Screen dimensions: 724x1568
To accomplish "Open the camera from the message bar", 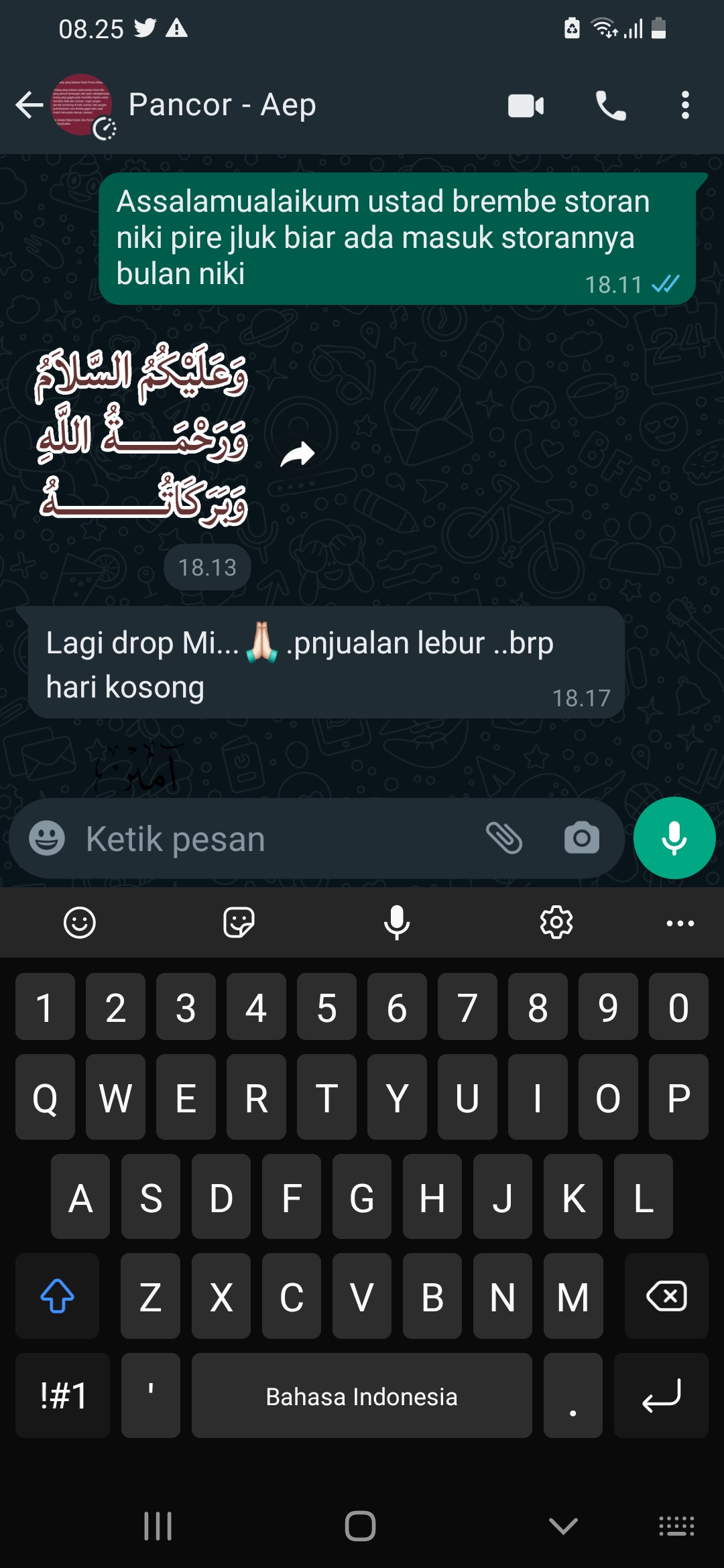I will click(581, 838).
